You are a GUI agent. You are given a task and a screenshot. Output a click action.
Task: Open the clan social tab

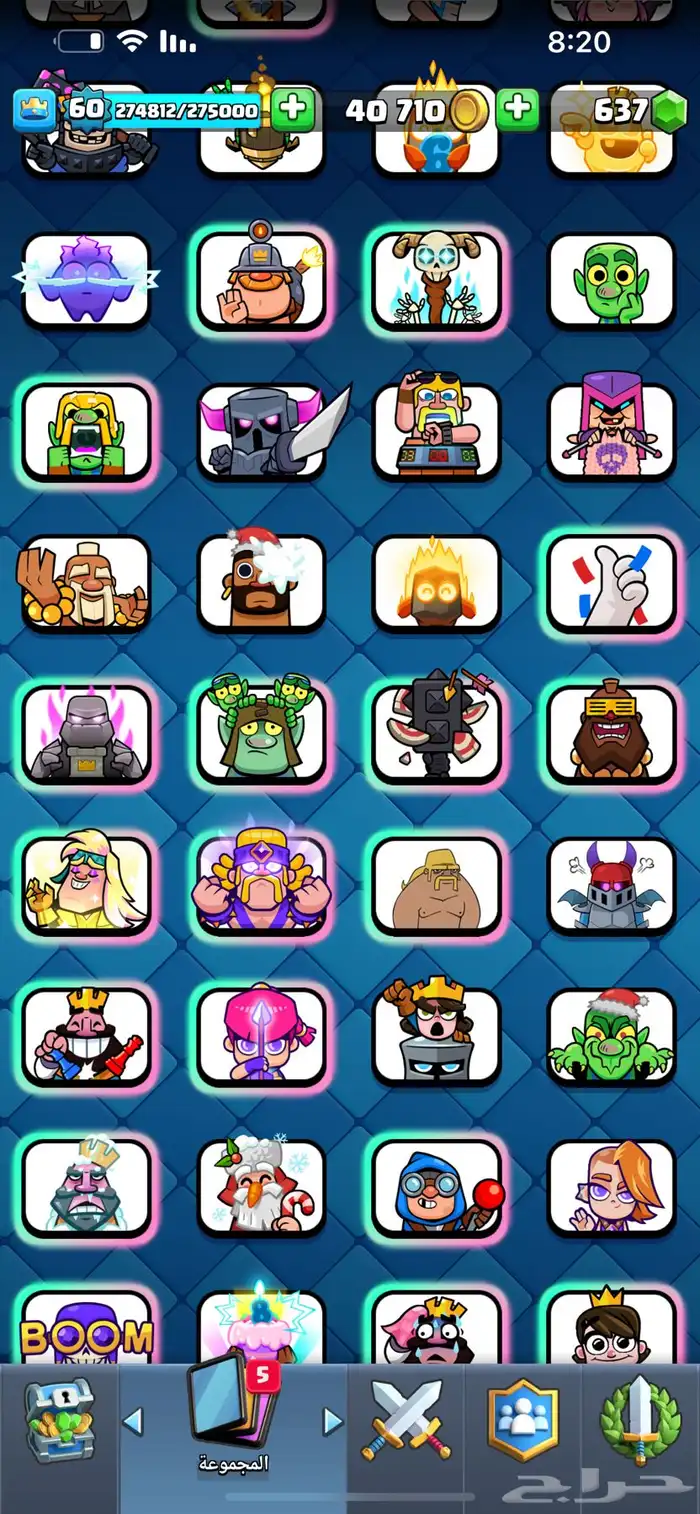[522, 1420]
